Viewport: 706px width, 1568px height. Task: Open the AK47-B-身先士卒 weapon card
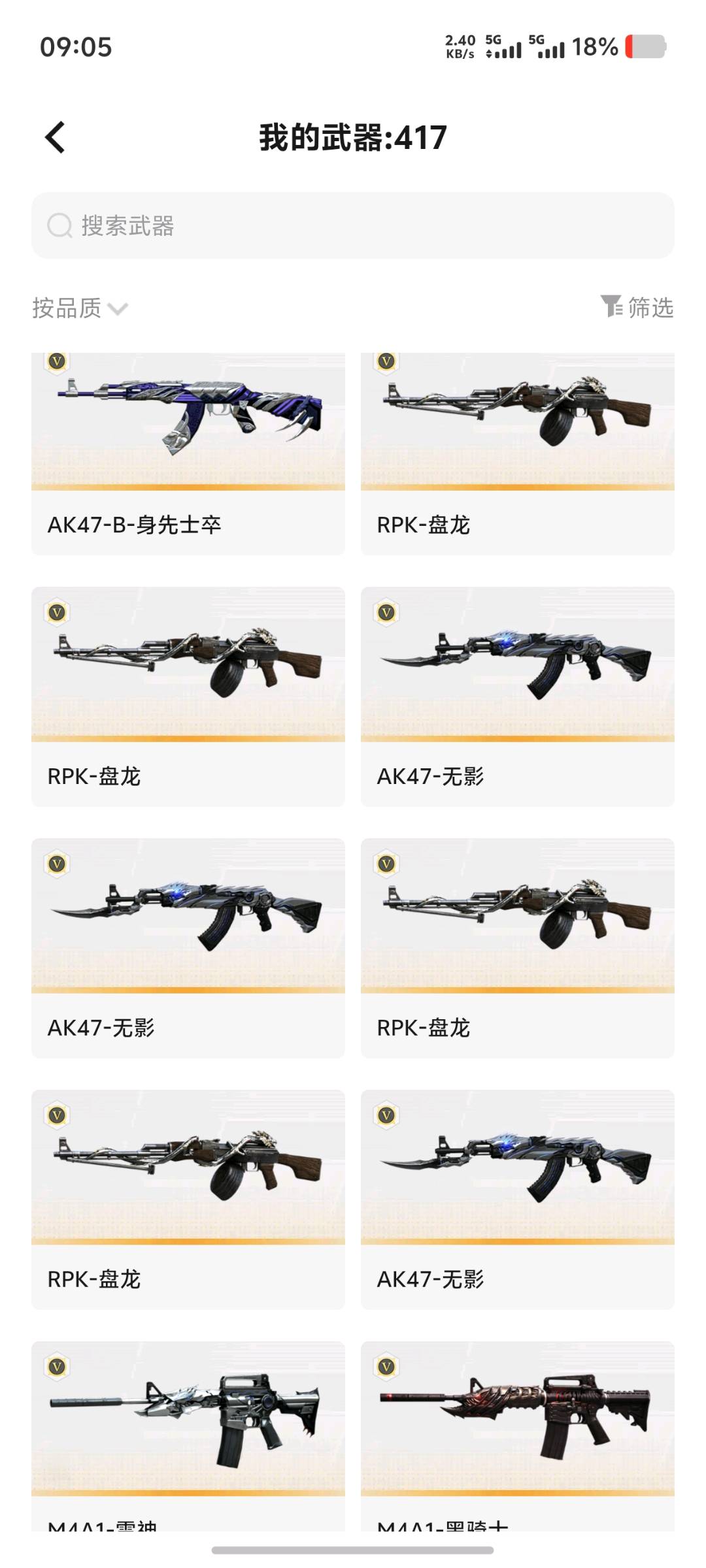(x=188, y=453)
